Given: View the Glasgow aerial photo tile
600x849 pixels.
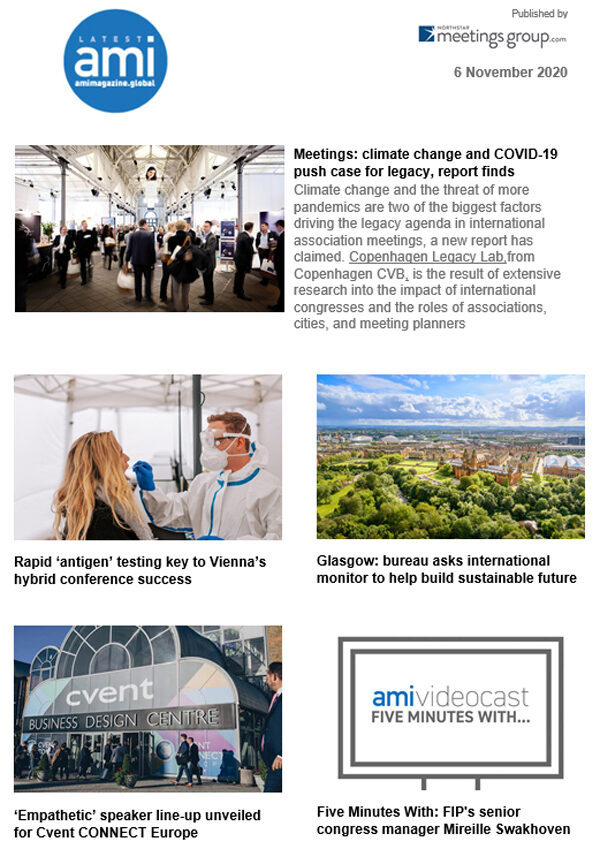Looking at the screenshot, I should pos(450,457).
